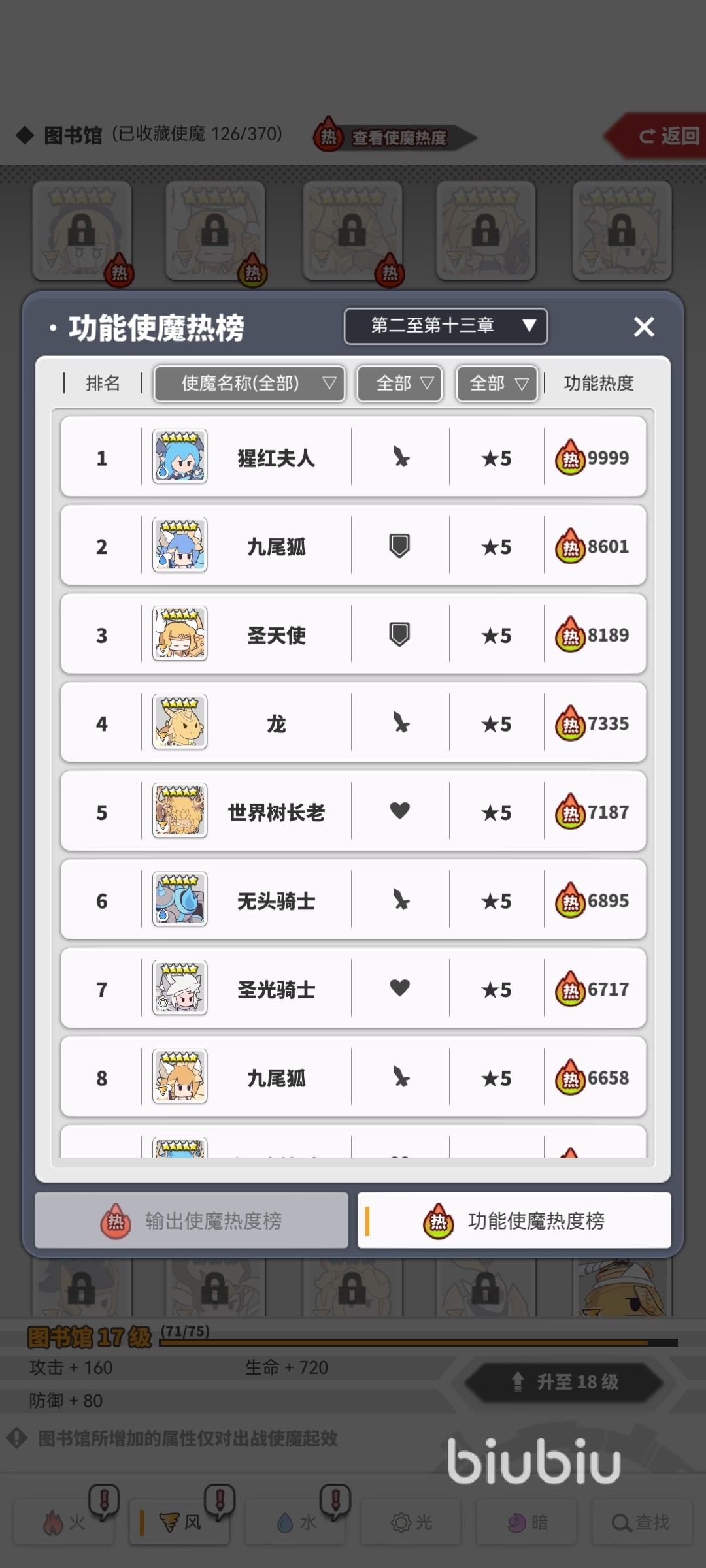The width and height of the screenshot is (706, 1568).
Task: Switch to 输出使魔热度榜 tab
Action: click(x=192, y=1220)
